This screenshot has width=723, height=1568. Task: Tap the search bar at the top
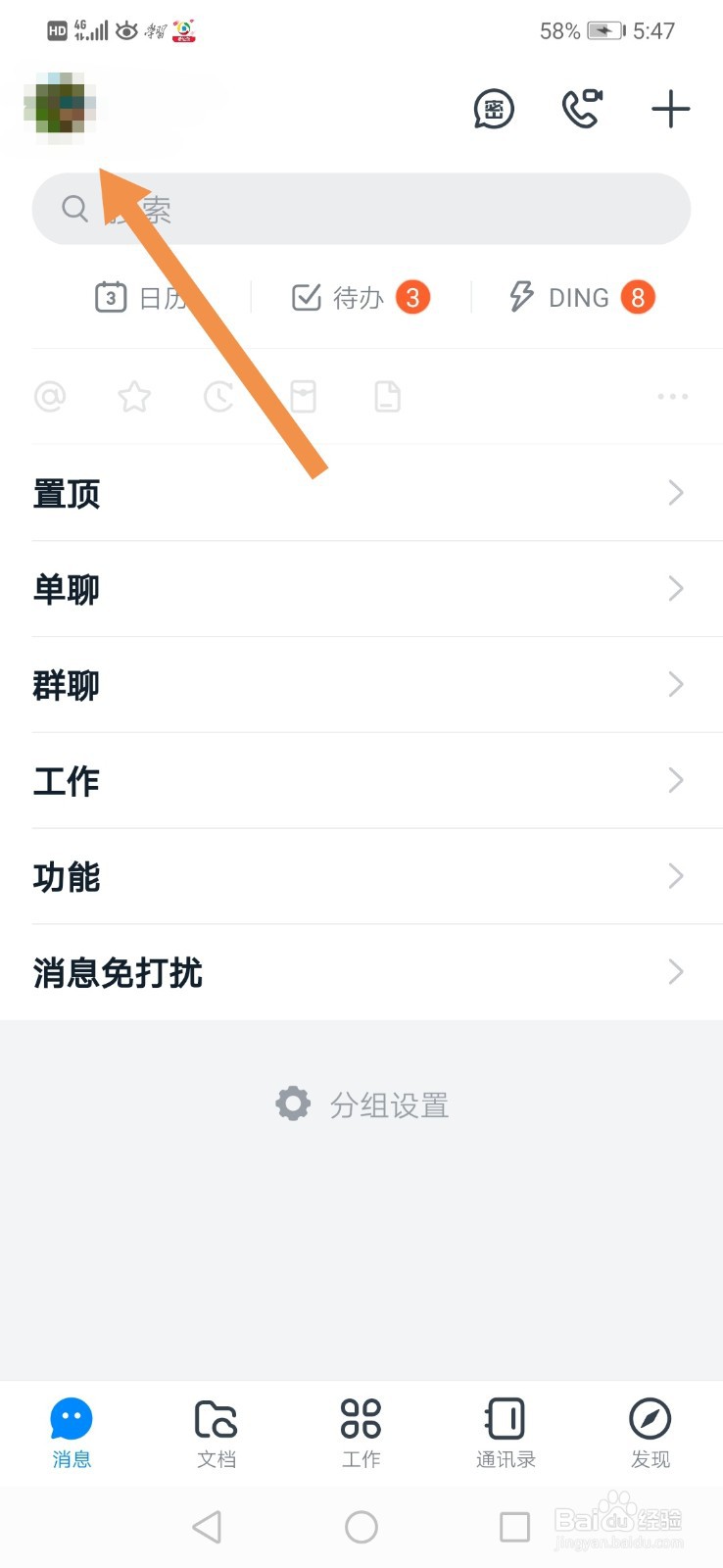(361, 209)
